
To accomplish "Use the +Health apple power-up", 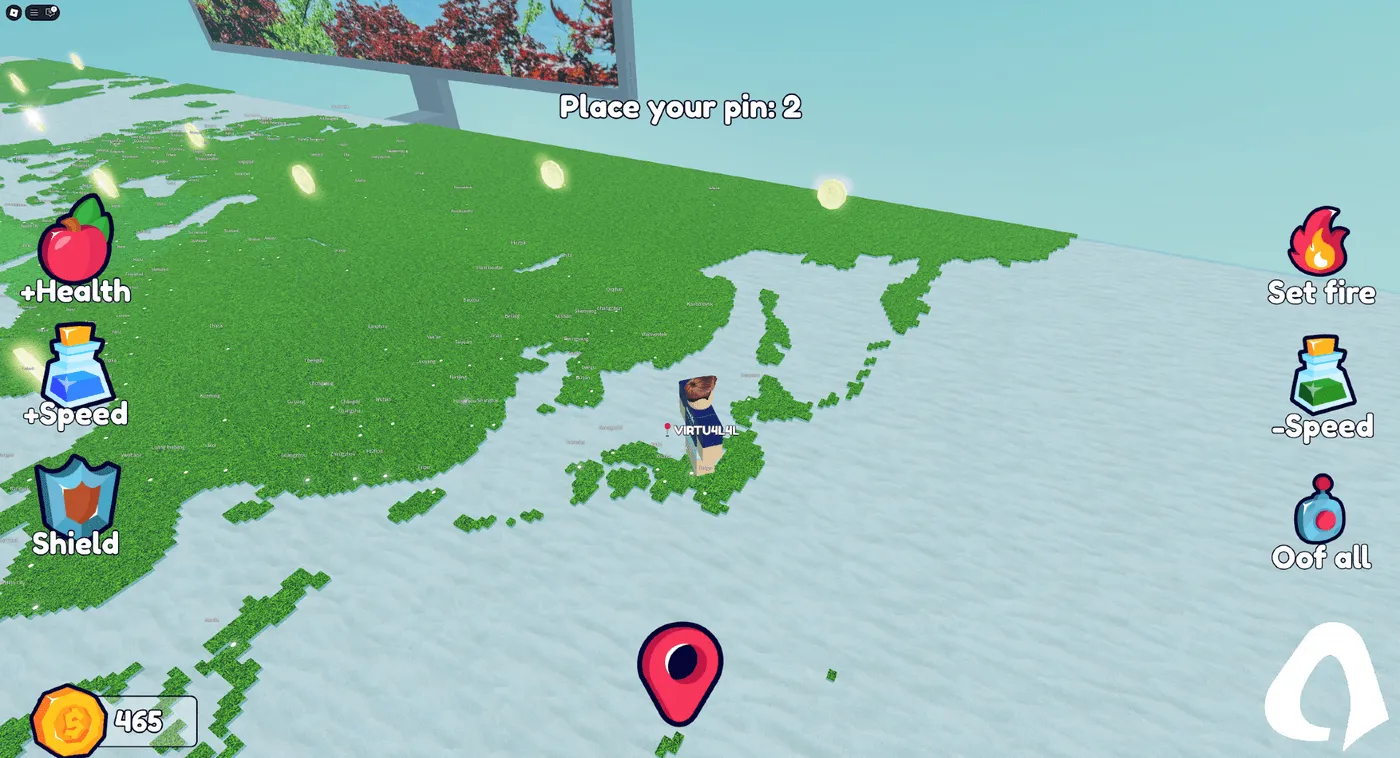I will pos(75,245).
